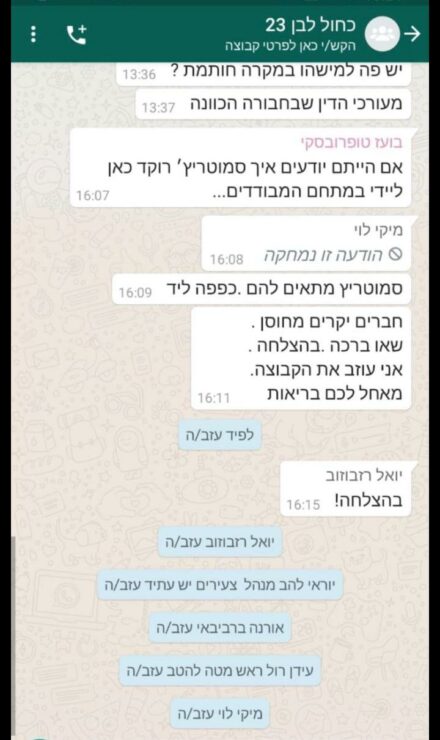Start a group call

(x=76, y=34)
